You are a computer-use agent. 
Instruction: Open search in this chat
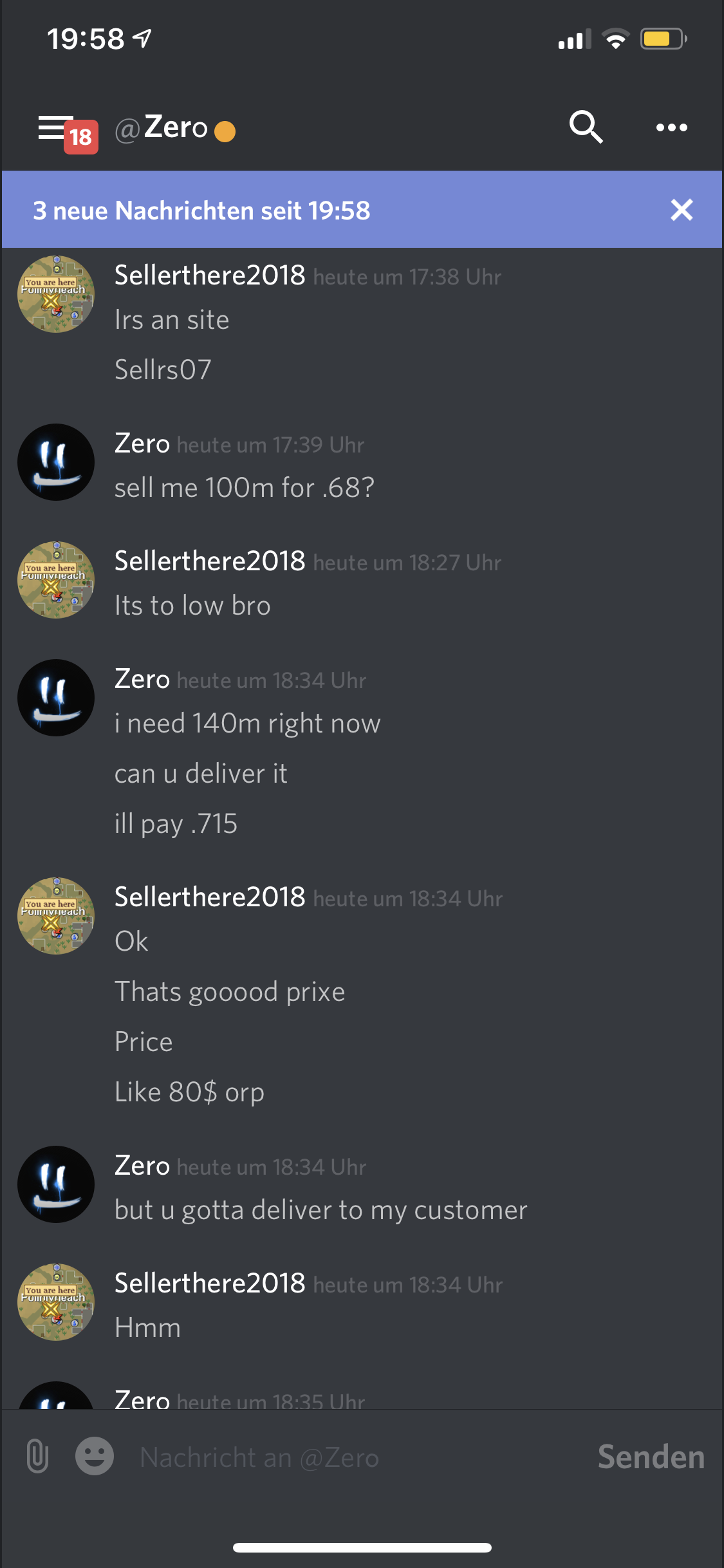pyautogui.click(x=585, y=127)
